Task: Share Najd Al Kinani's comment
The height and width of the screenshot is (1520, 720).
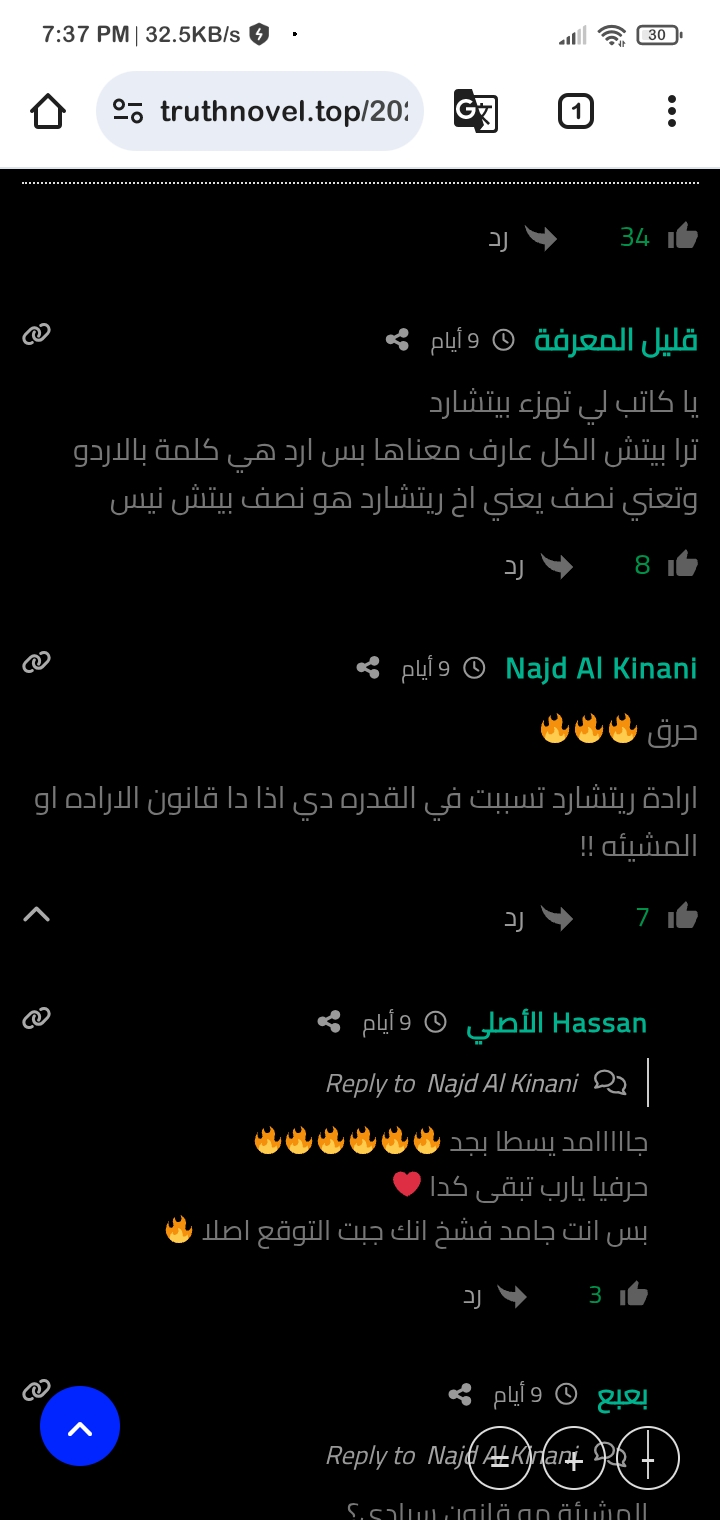Action: click(368, 668)
